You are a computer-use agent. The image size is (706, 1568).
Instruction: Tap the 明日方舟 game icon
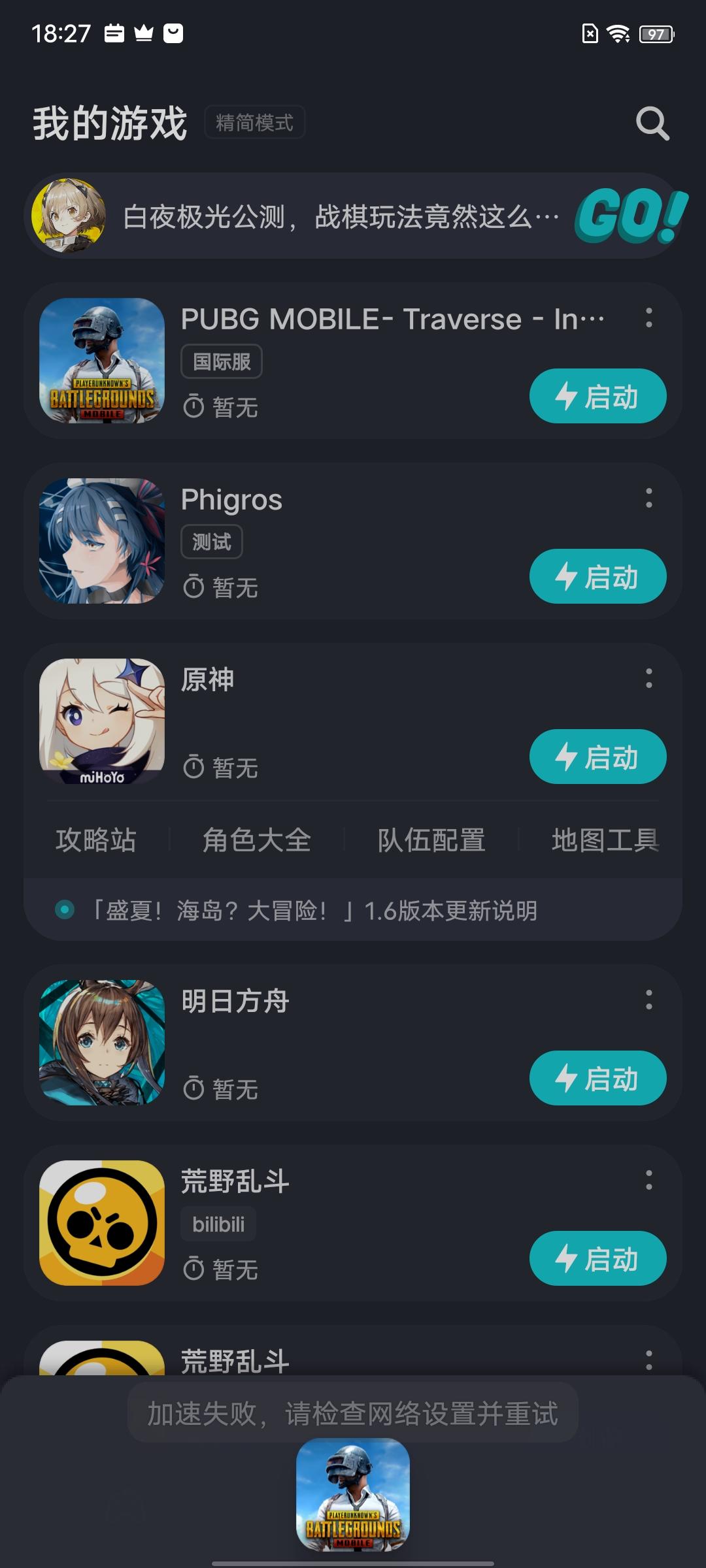[x=101, y=1045]
